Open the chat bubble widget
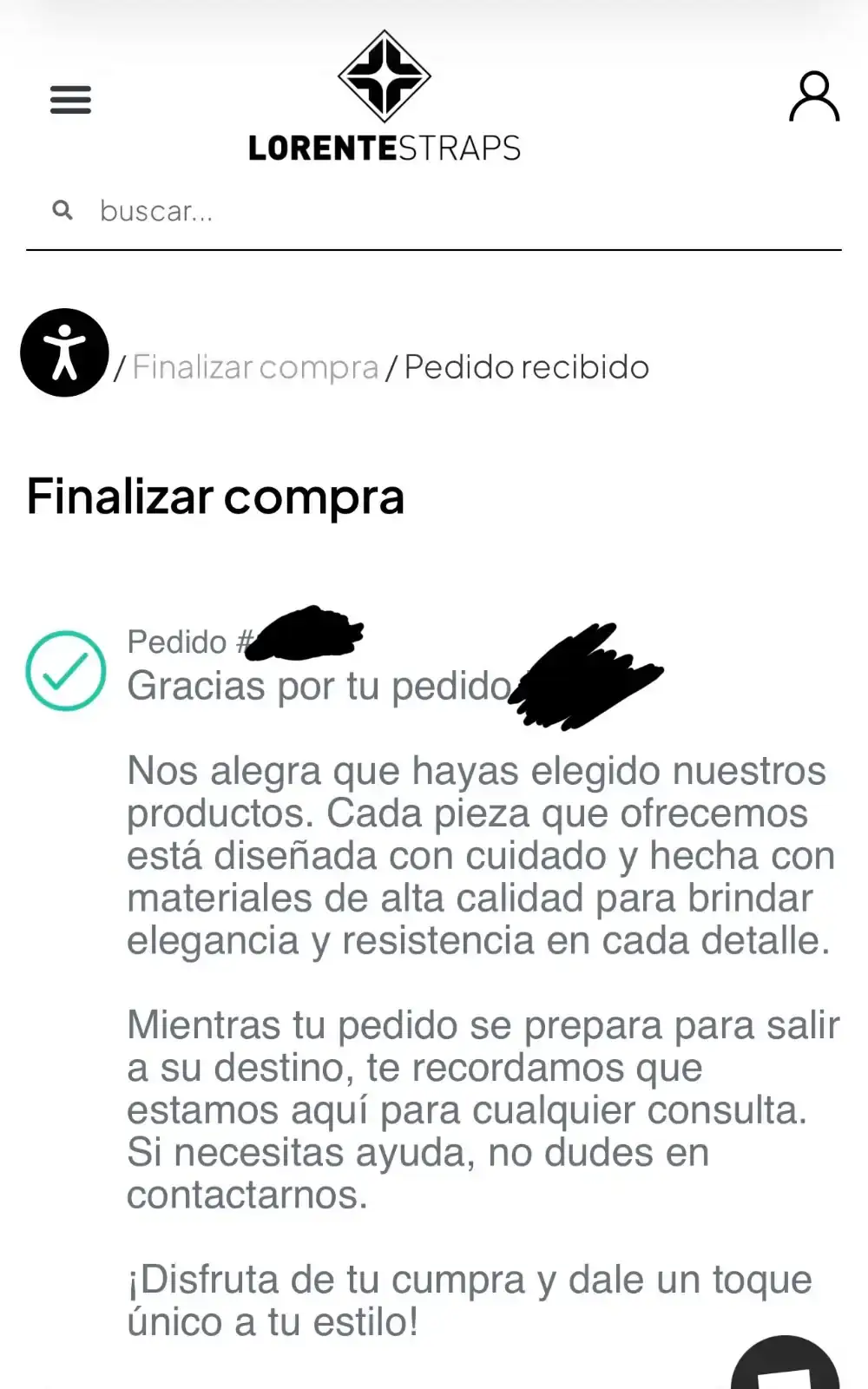Screen dimensions: 868x1389 pyautogui.click(x=786, y=1367)
